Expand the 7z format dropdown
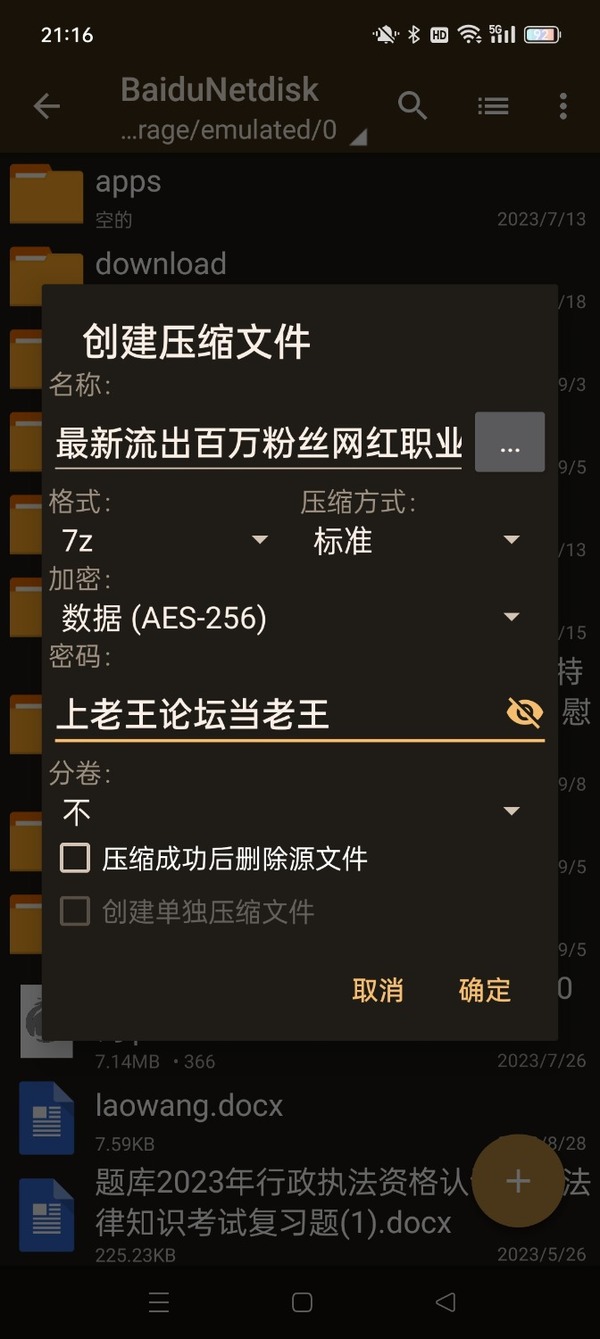Image resolution: width=600 pixels, height=1339 pixels. click(165, 541)
